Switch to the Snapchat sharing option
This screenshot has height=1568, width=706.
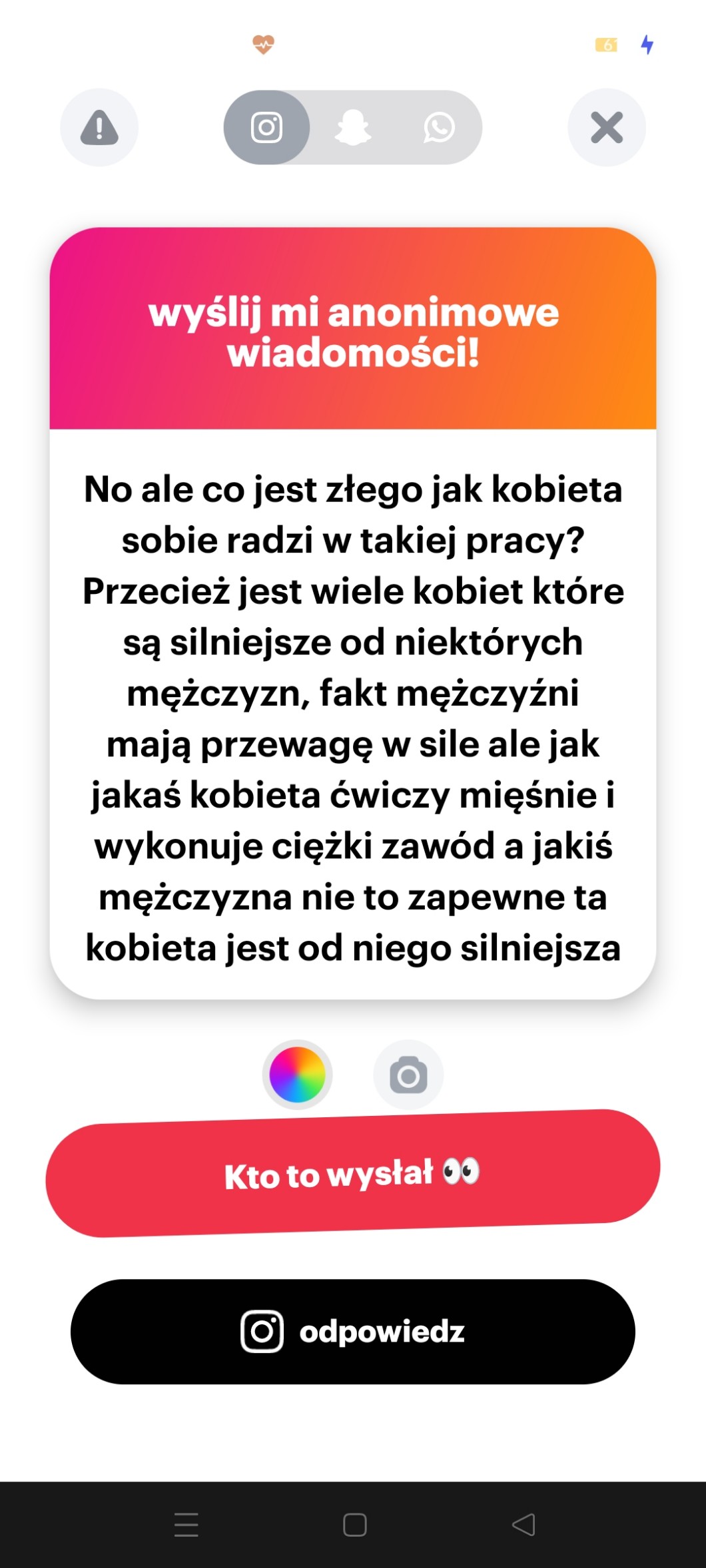pyautogui.click(x=352, y=127)
